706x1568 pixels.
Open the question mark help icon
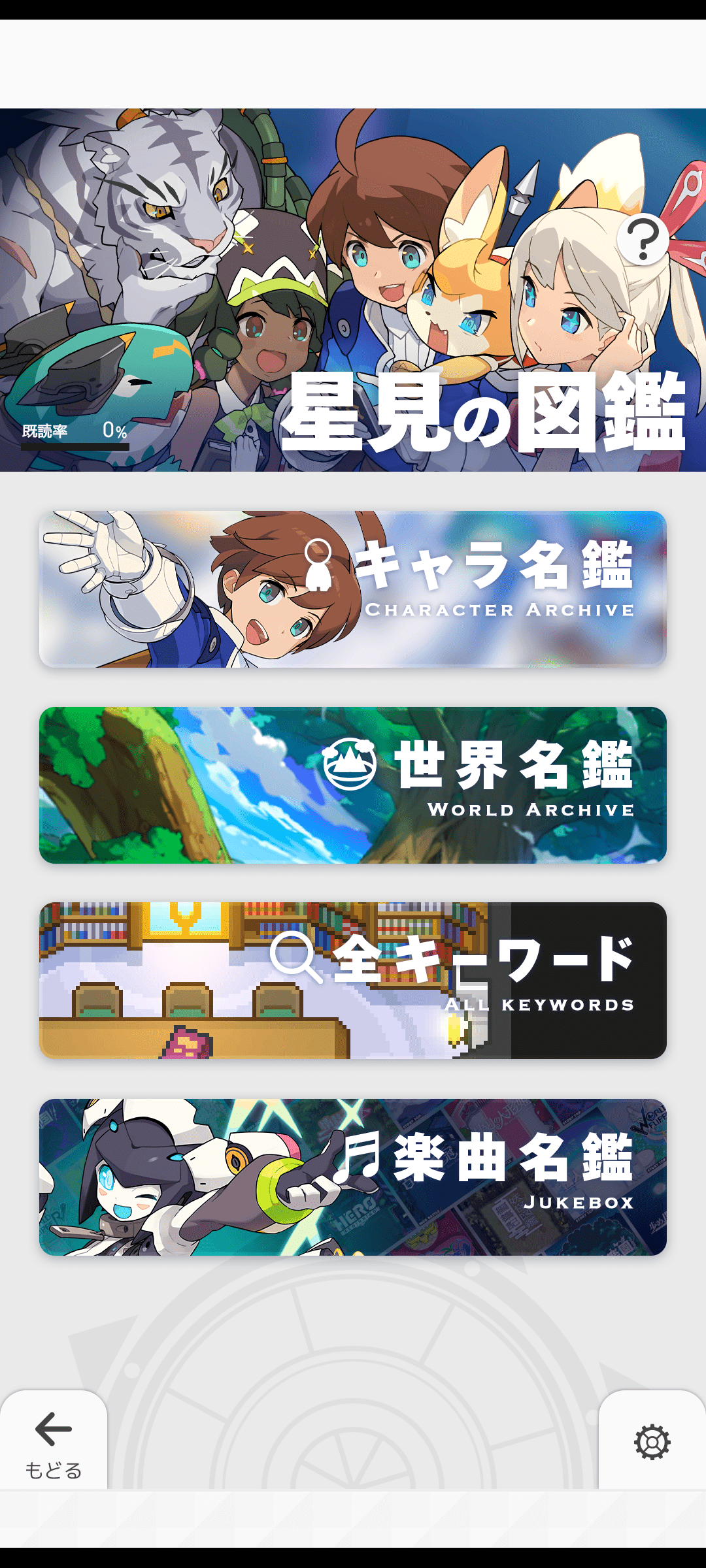(643, 239)
